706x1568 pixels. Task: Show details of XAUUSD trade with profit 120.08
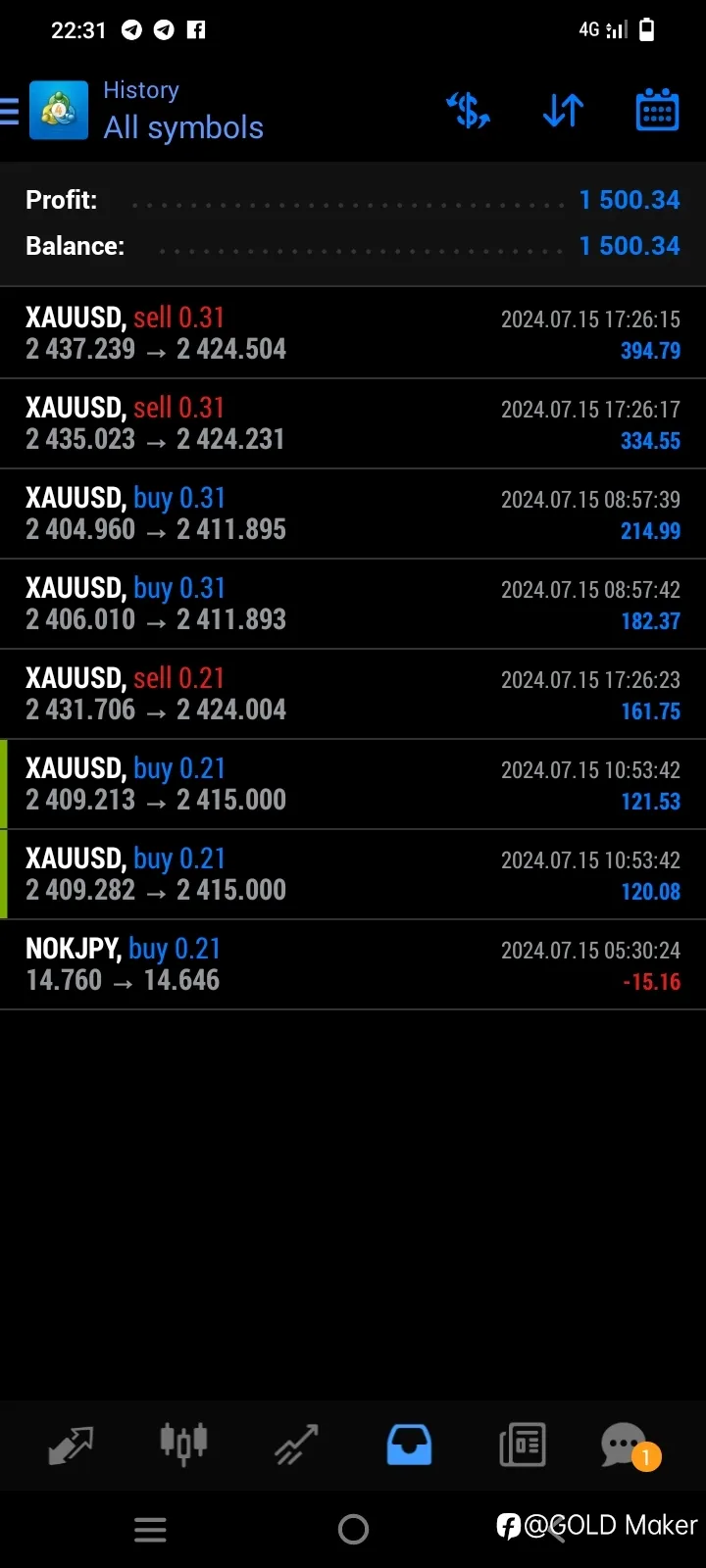click(x=353, y=874)
